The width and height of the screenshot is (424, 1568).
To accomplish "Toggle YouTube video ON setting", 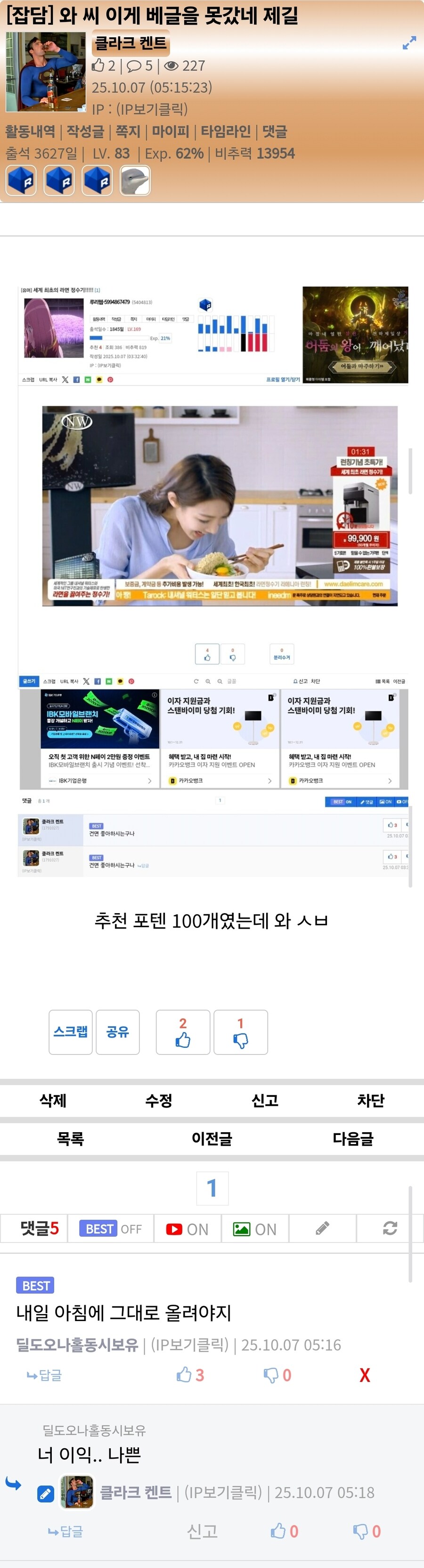I will [x=188, y=1229].
